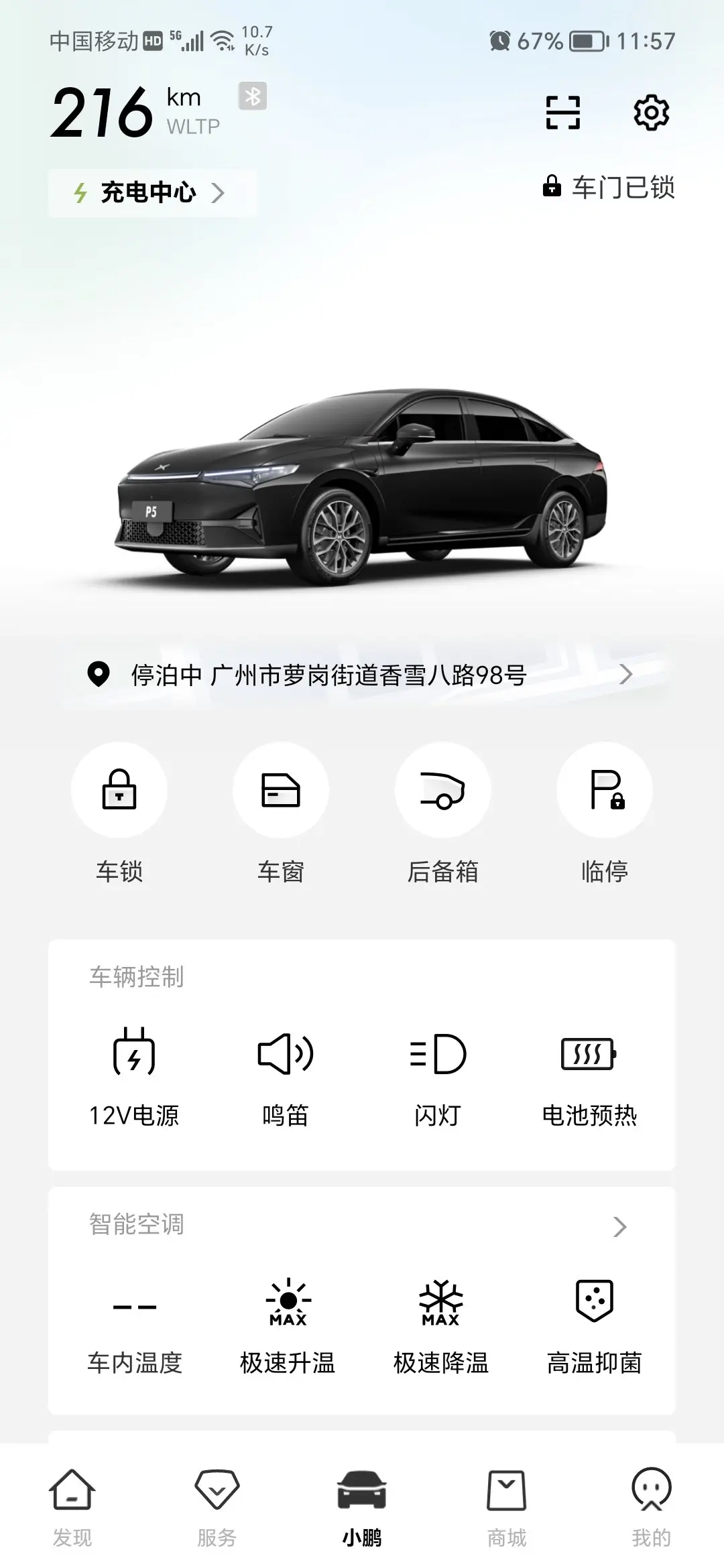Switch to the 商城 tab
This screenshot has height=1568, width=724.
tap(507, 1509)
